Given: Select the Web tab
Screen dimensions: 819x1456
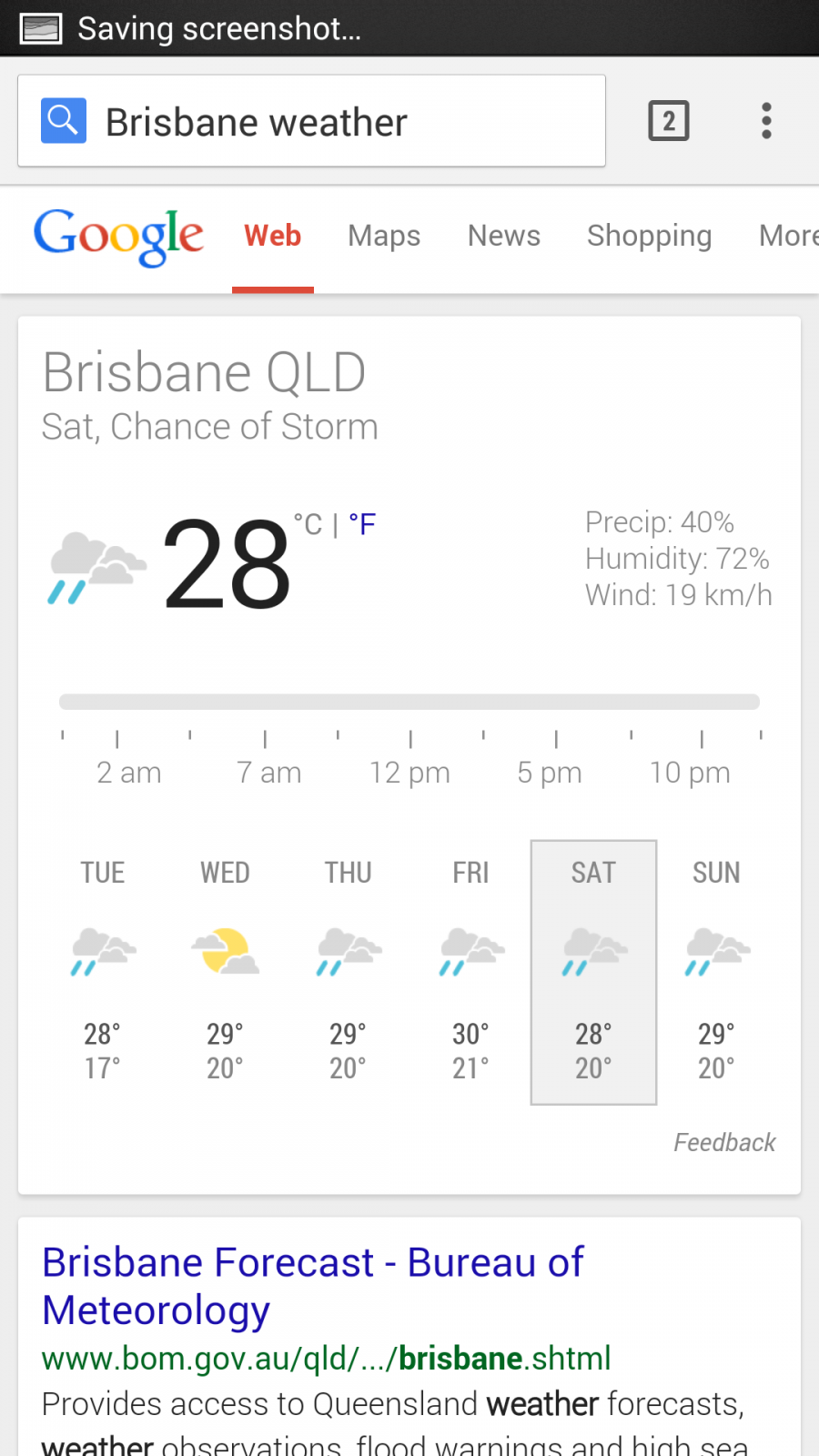Looking at the screenshot, I should point(272,236).
